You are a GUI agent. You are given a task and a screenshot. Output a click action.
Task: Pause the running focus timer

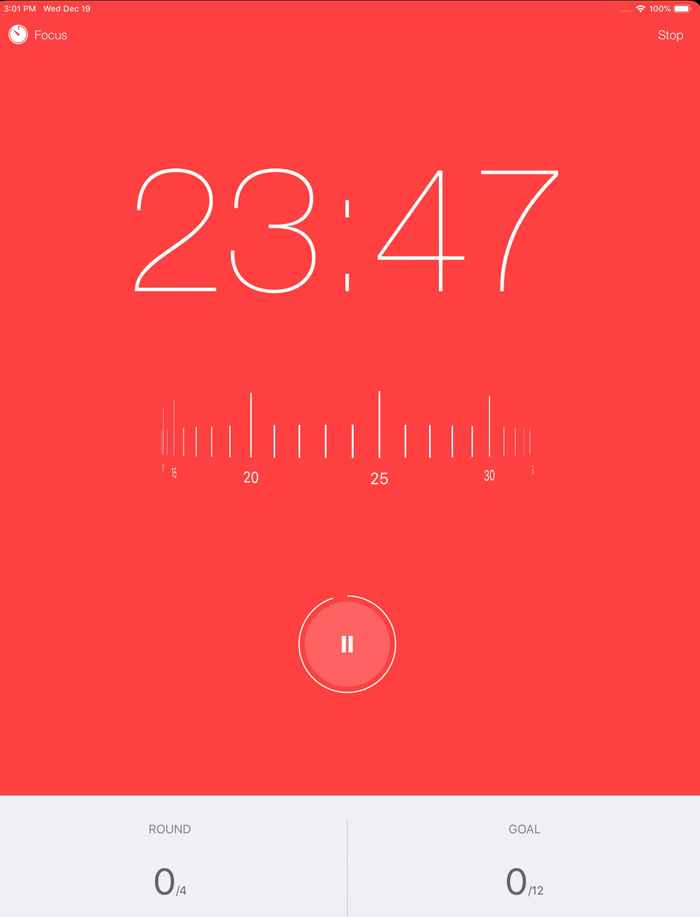pyautogui.click(x=347, y=644)
